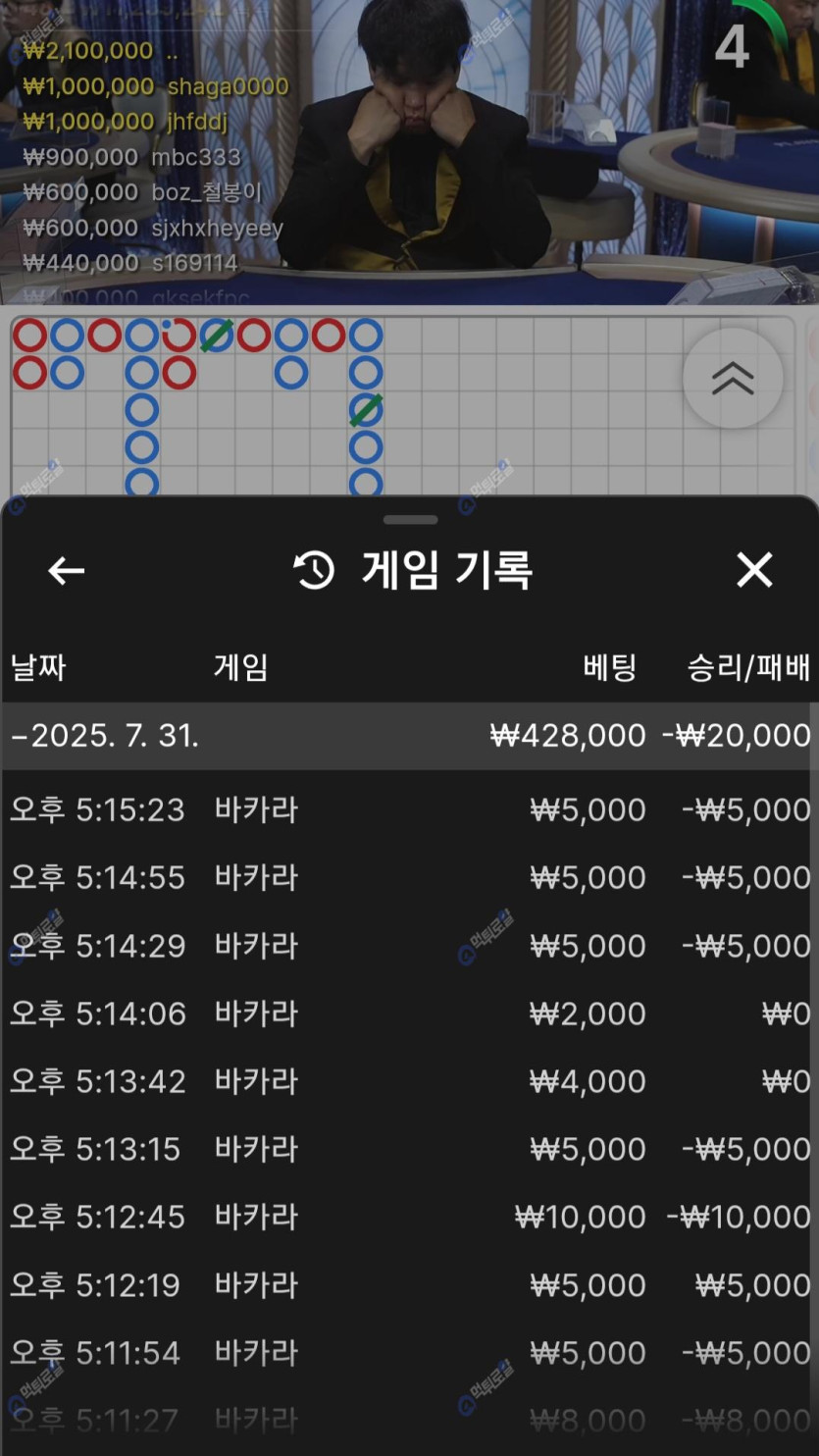This screenshot has width=819, height=1456.
Task: Go back from the 게임 기록 panel
Action: coord(67,570)
